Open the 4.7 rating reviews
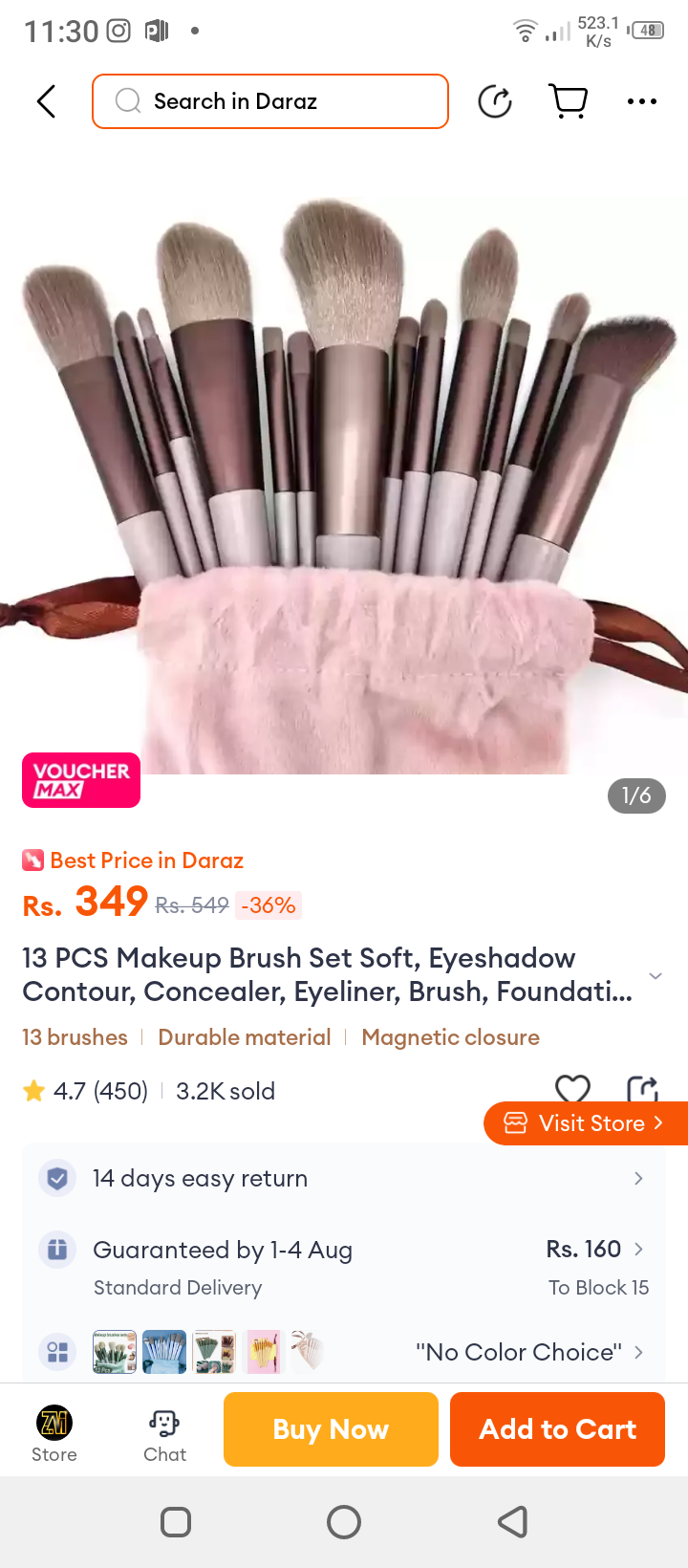 pyautogui.click(x=86, y=1091)
